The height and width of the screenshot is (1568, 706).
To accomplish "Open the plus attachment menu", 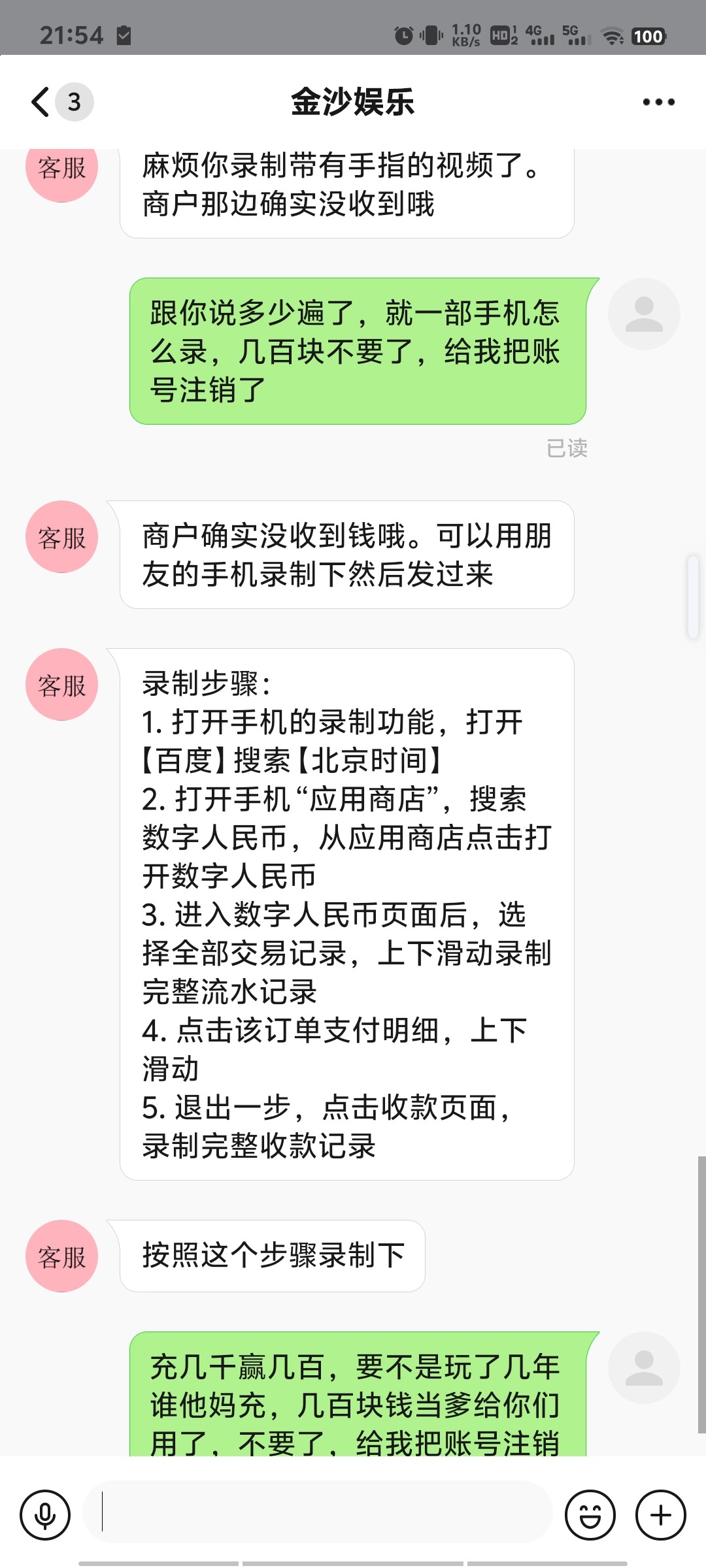I will click(660, 1514).
